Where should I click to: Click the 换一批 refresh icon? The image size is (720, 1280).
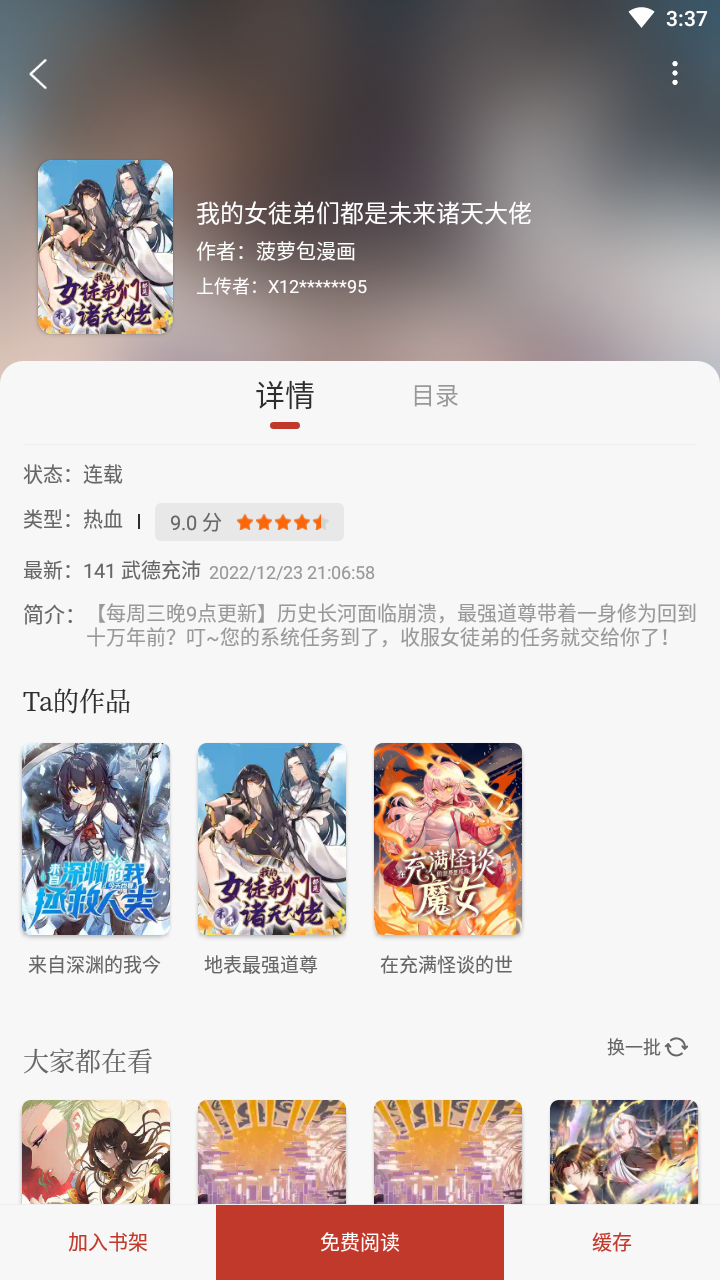[676, 1047]
